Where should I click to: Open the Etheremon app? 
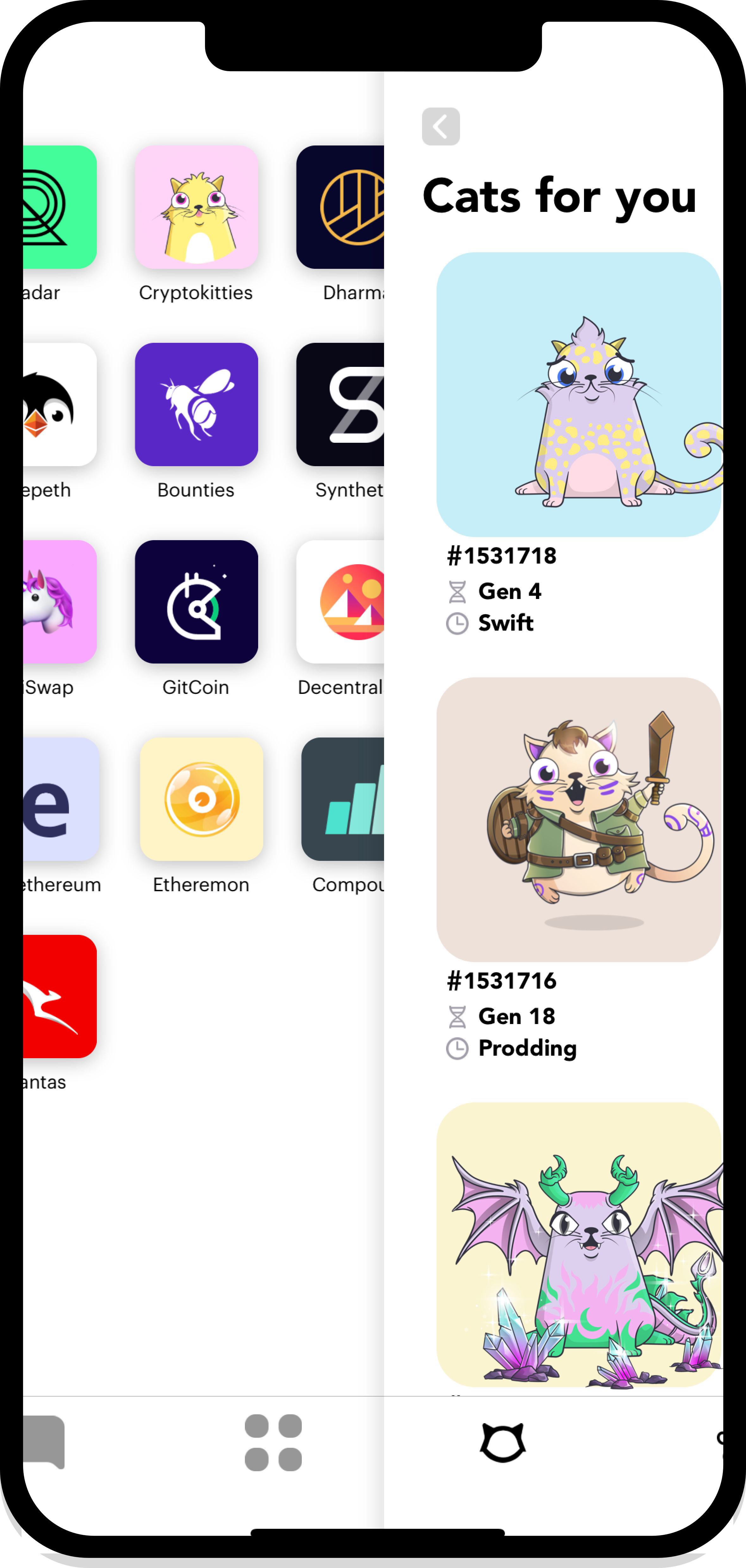pyautogui.click(x=201, y=799)
